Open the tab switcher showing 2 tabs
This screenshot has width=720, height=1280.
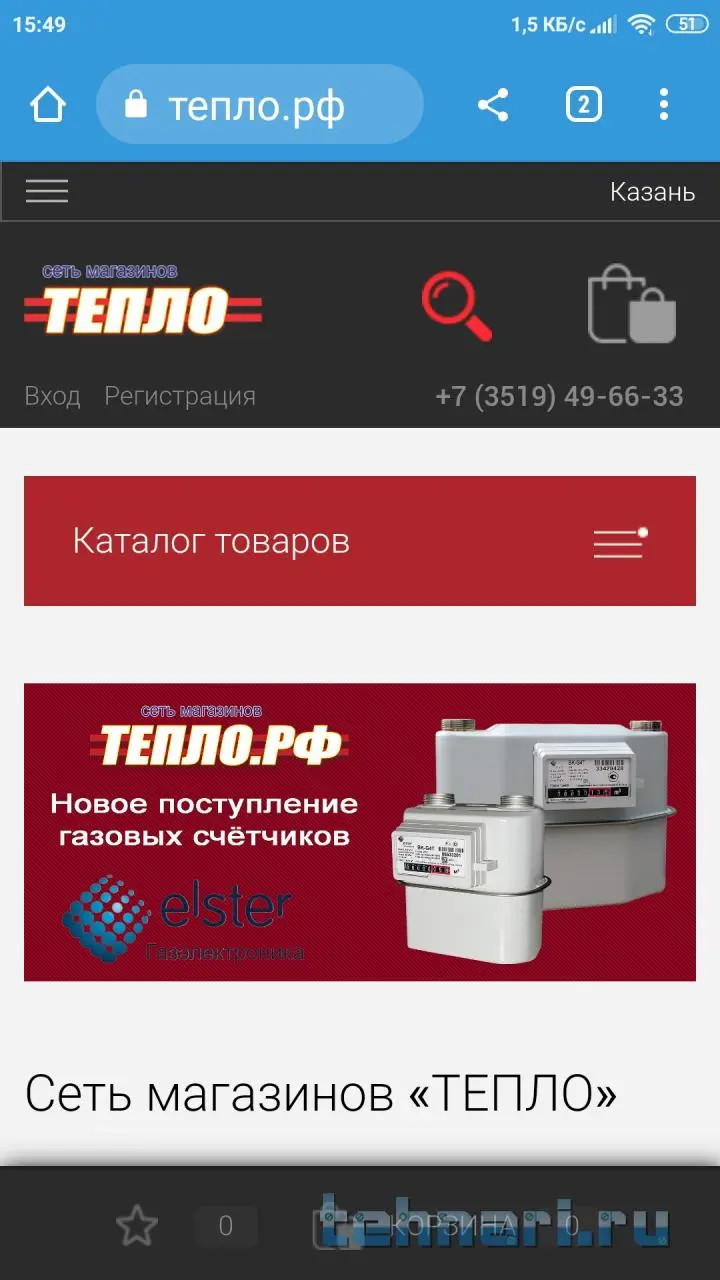[x=584, y=105]
